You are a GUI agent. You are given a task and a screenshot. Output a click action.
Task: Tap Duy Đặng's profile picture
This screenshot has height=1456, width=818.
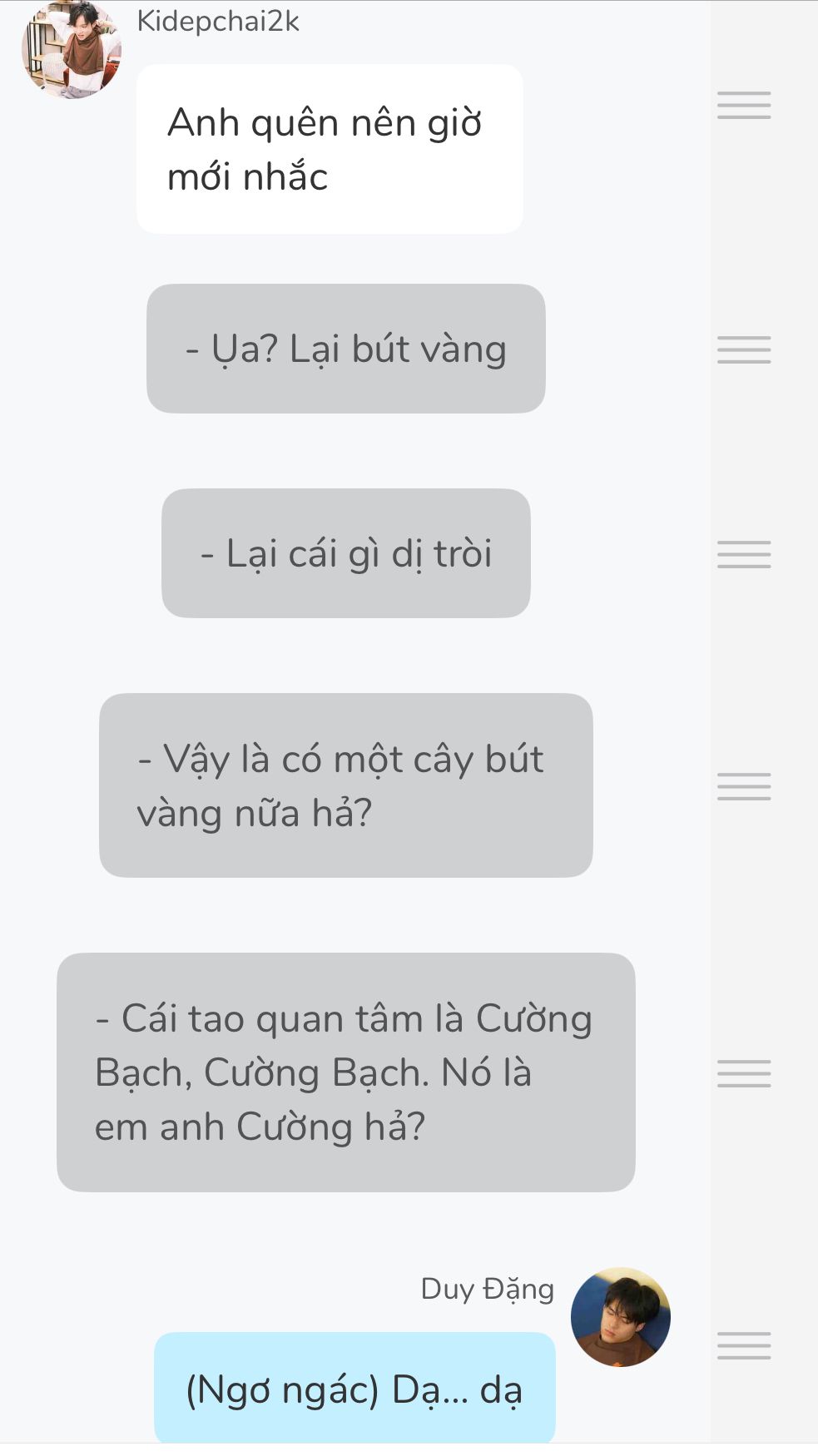pyautogui.click(x=620, y=1316)
